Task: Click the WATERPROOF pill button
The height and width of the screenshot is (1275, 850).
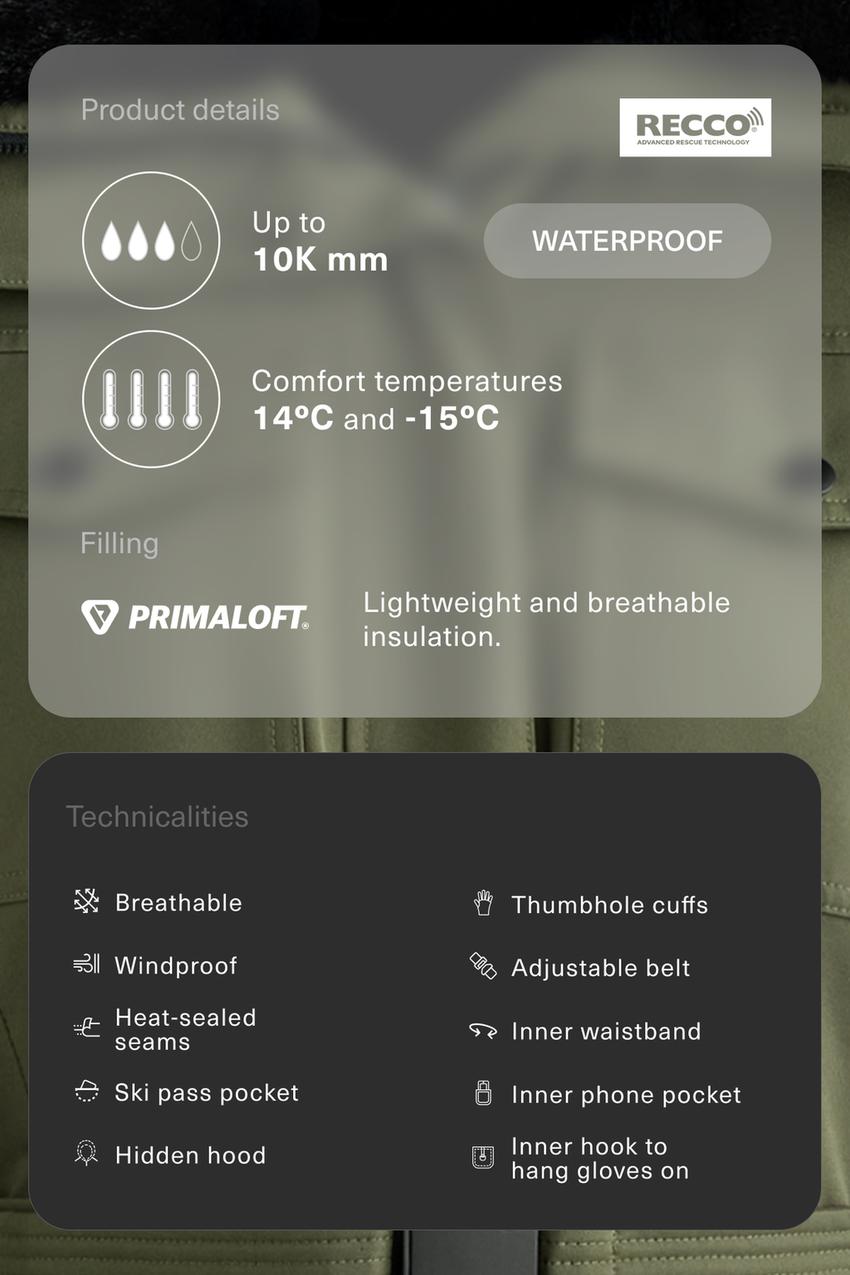Action: click(627, 240)
